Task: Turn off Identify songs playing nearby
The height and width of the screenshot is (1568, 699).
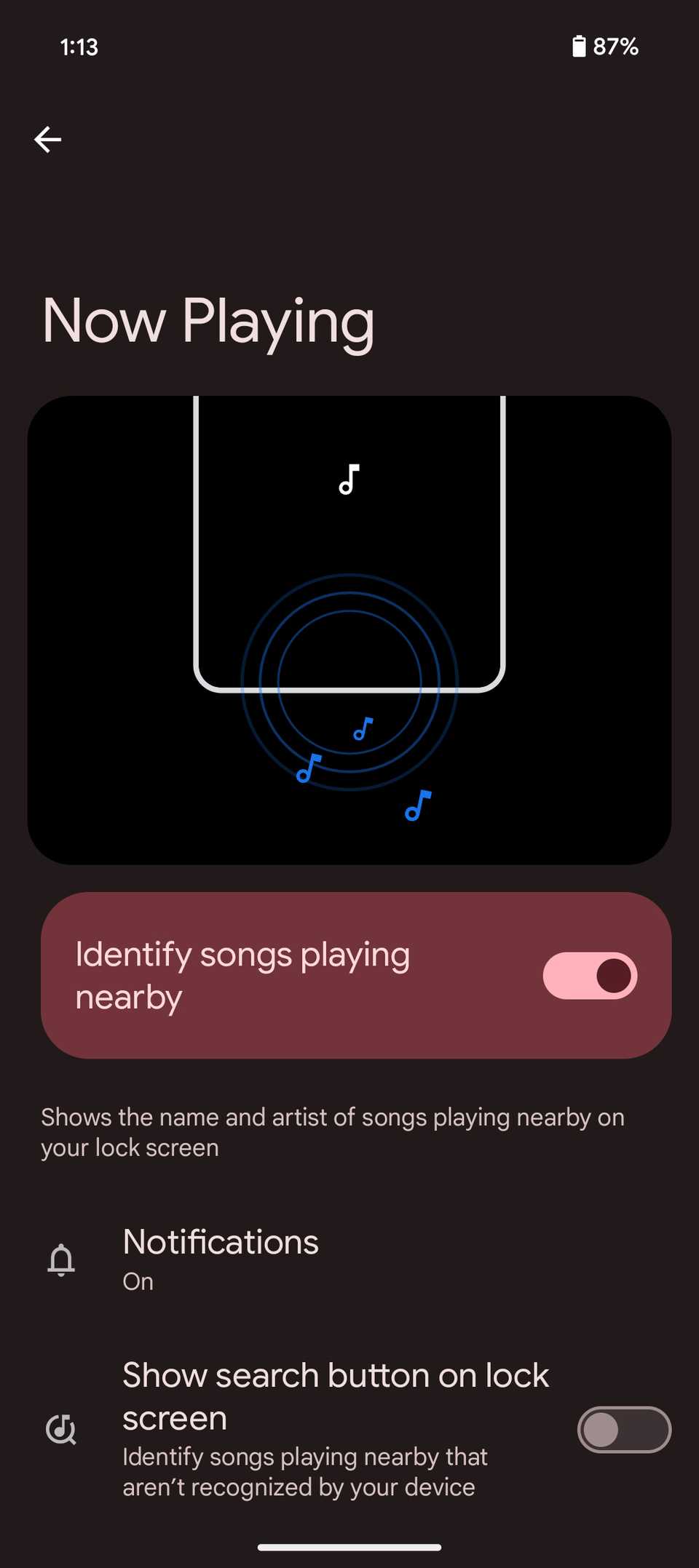Action: point(590,975)
